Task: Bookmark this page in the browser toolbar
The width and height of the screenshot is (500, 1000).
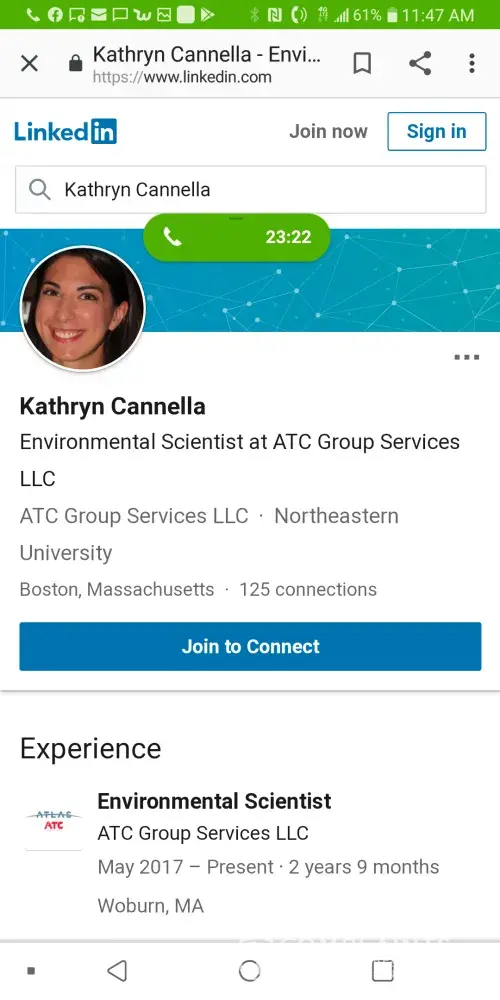Action: pyautogui.click(x=362, y=63)
